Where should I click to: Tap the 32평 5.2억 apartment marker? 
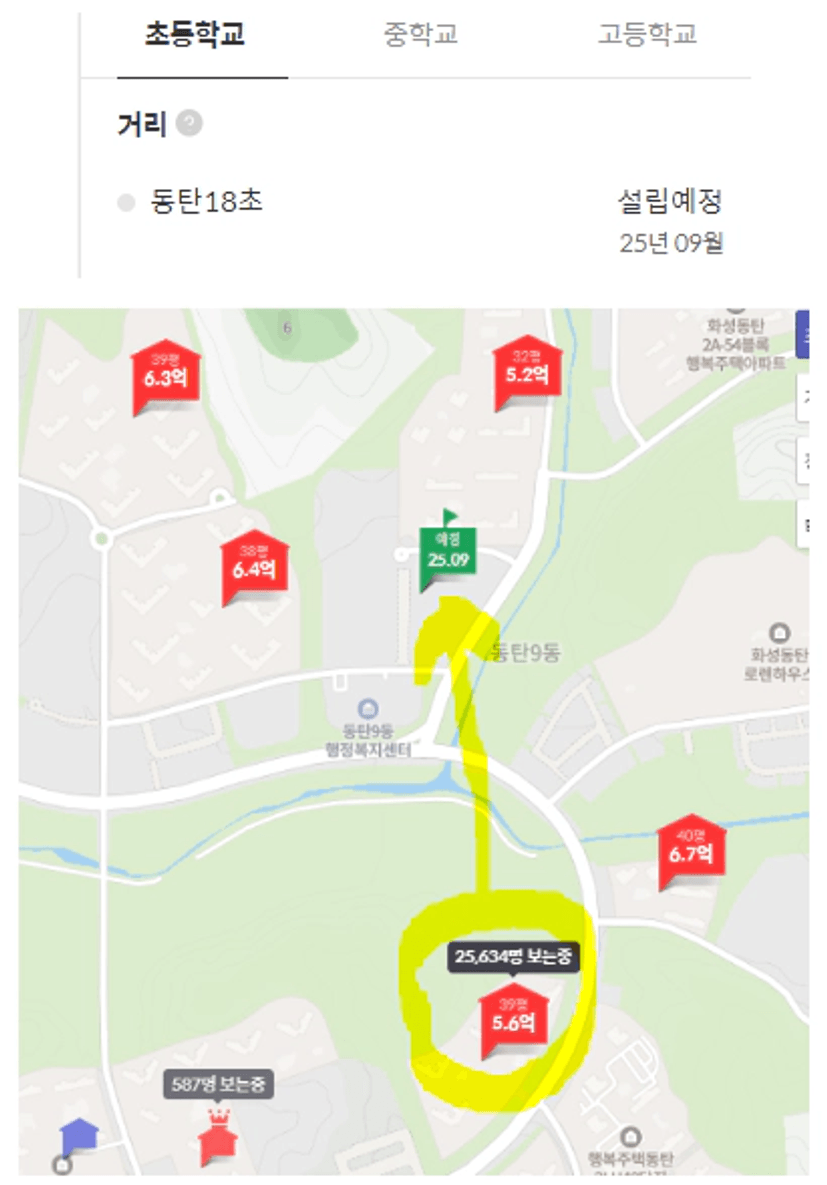(527, 374)
